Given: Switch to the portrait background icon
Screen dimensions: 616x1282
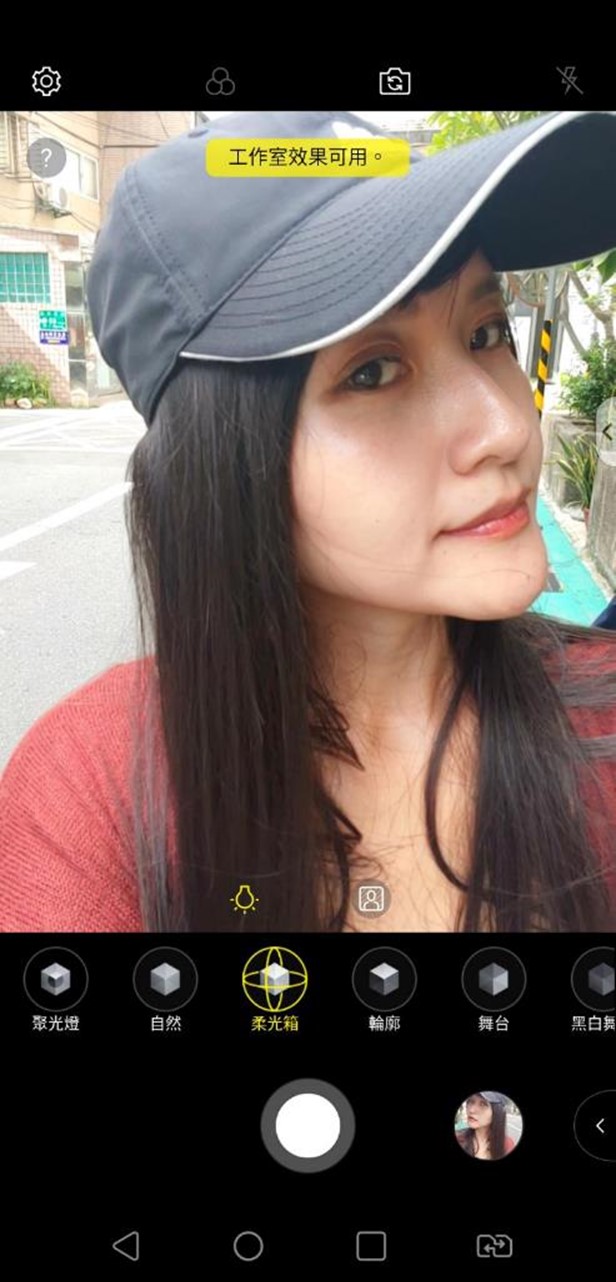Looking at the screenshot, I should click(371, 899).
